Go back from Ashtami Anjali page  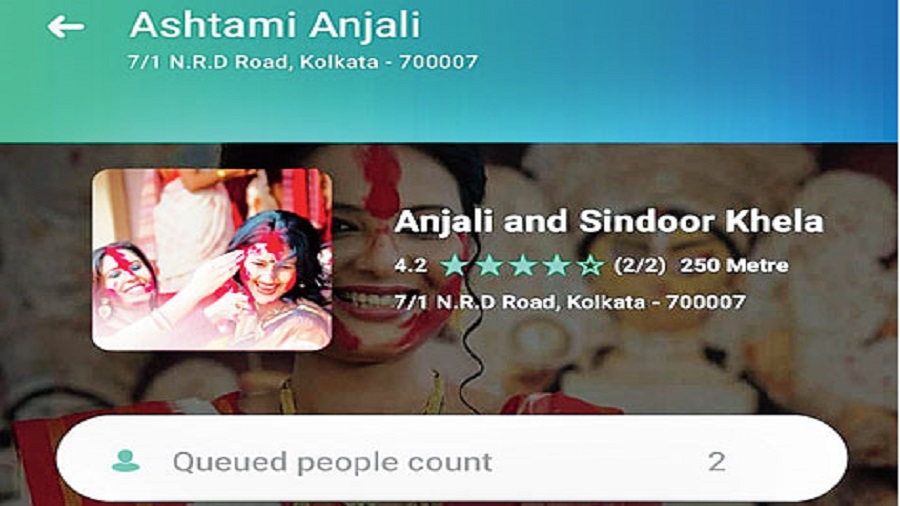[66, 27]
